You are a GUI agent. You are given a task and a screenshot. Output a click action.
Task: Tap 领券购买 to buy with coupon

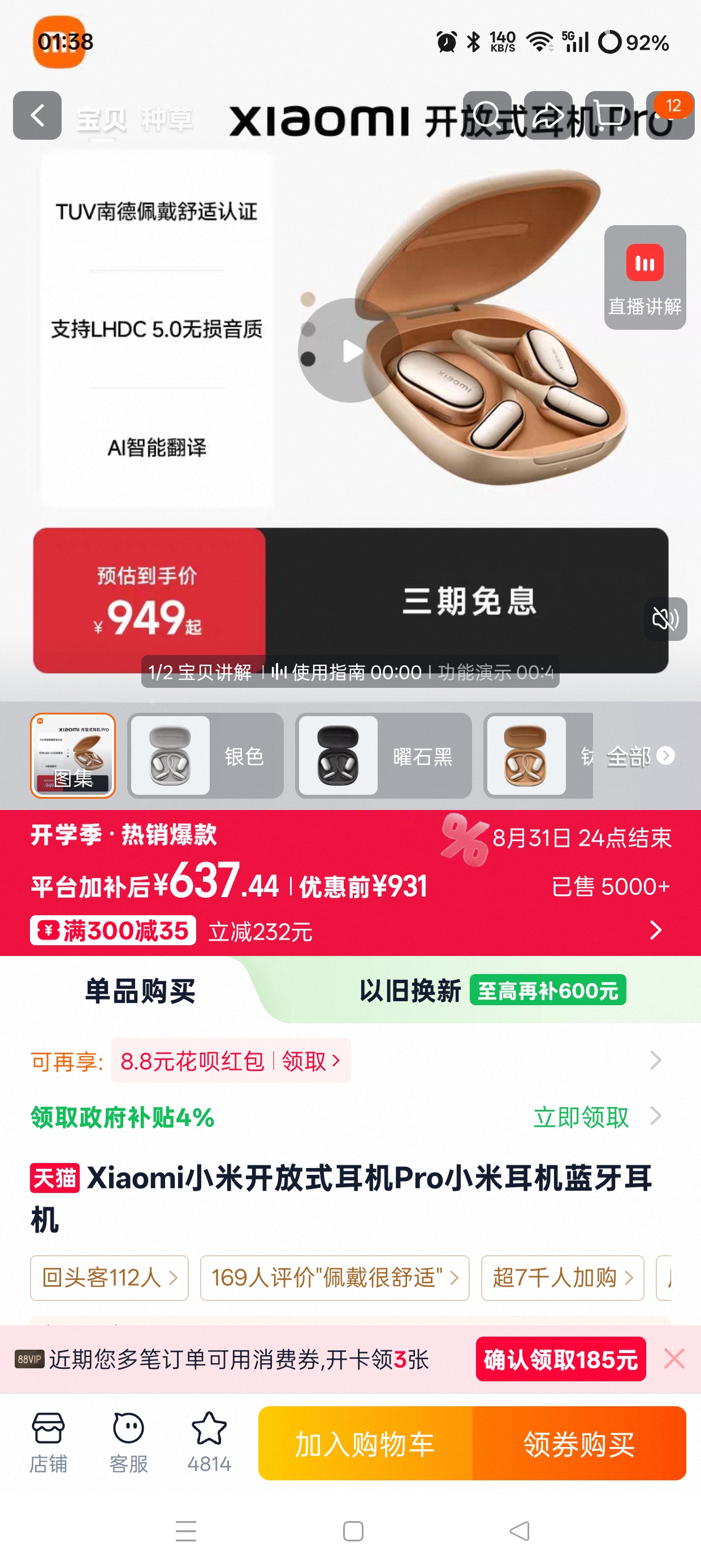pos(579,1443)
